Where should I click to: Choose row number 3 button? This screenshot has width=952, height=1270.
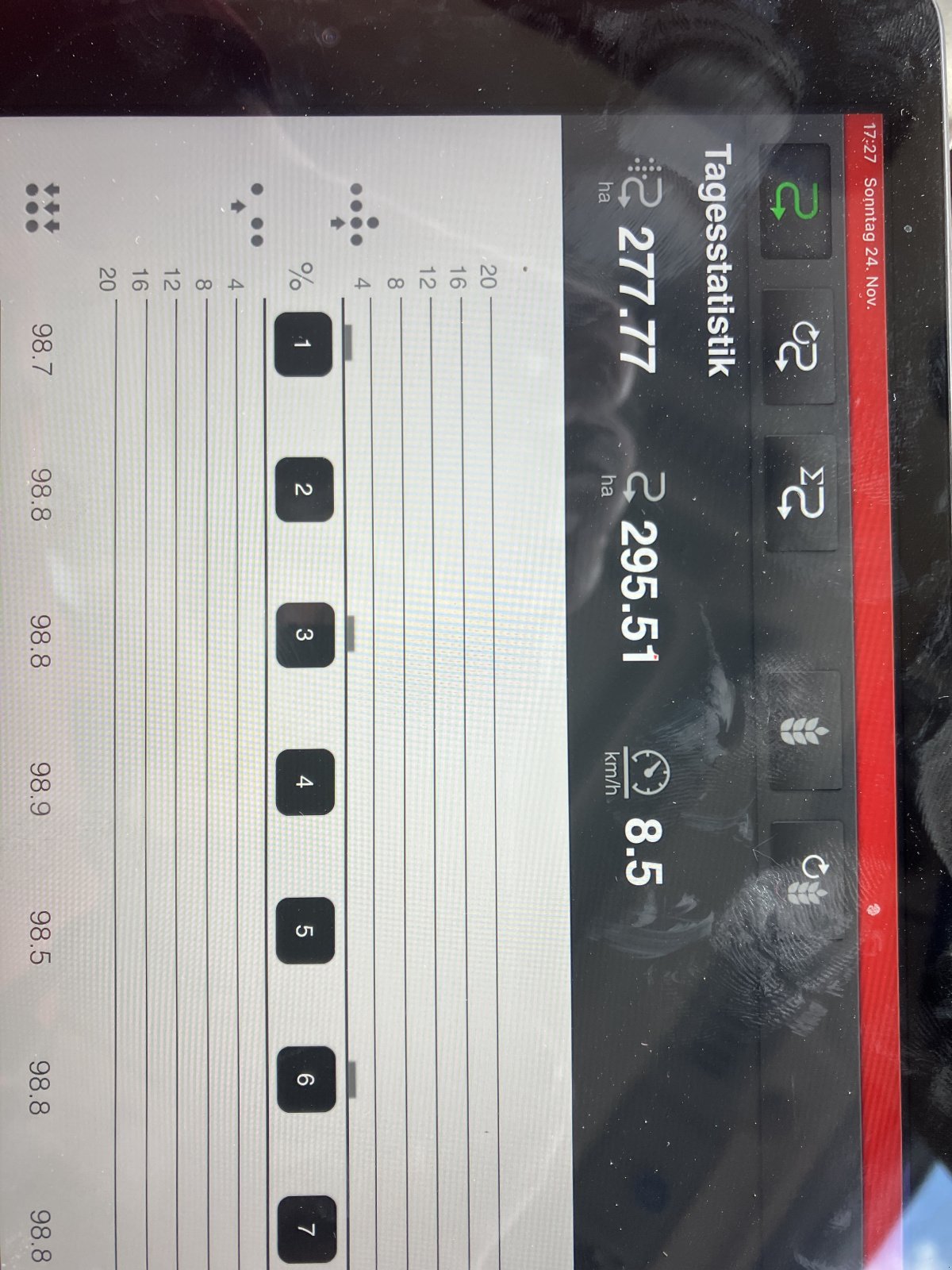pos(305,634)
